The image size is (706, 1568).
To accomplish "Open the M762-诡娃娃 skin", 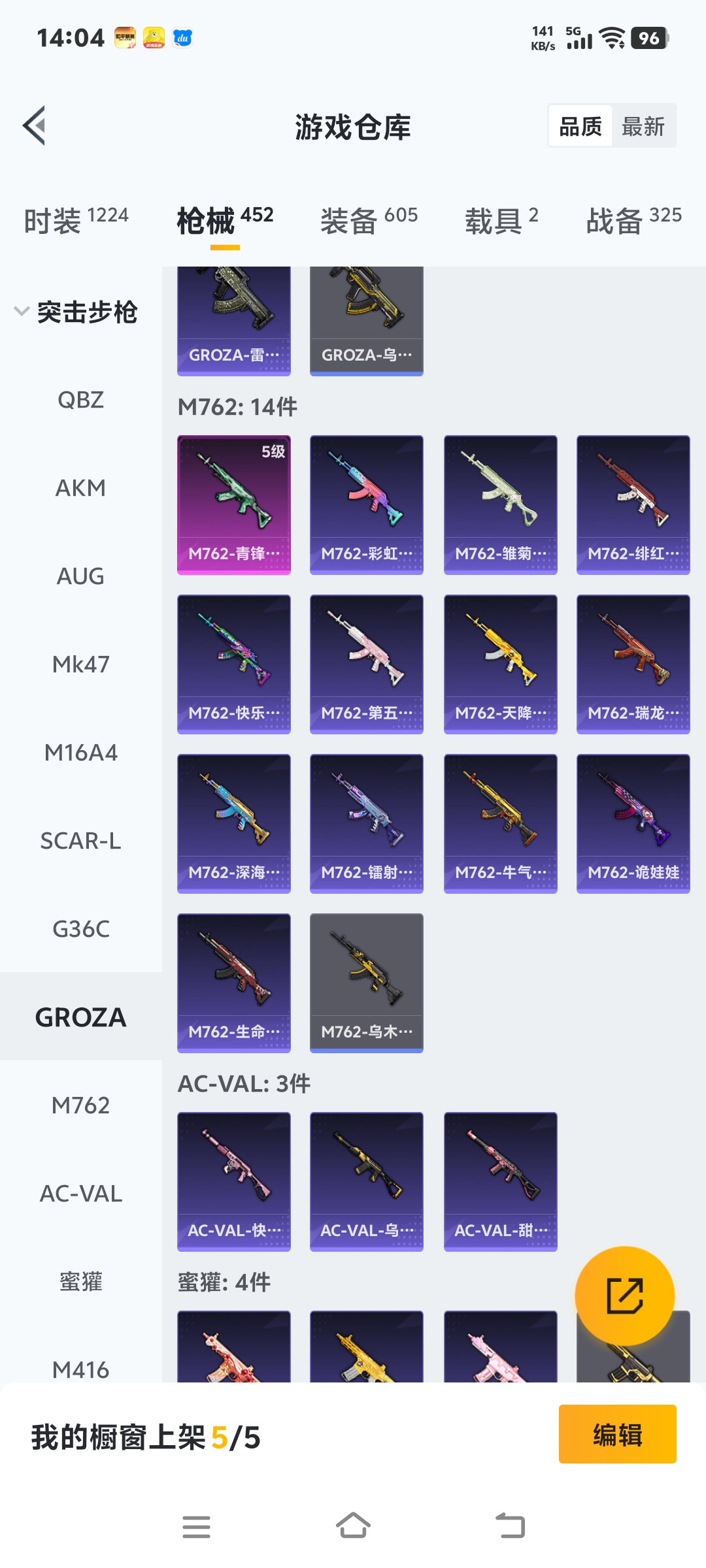I will tap(633, 823).
